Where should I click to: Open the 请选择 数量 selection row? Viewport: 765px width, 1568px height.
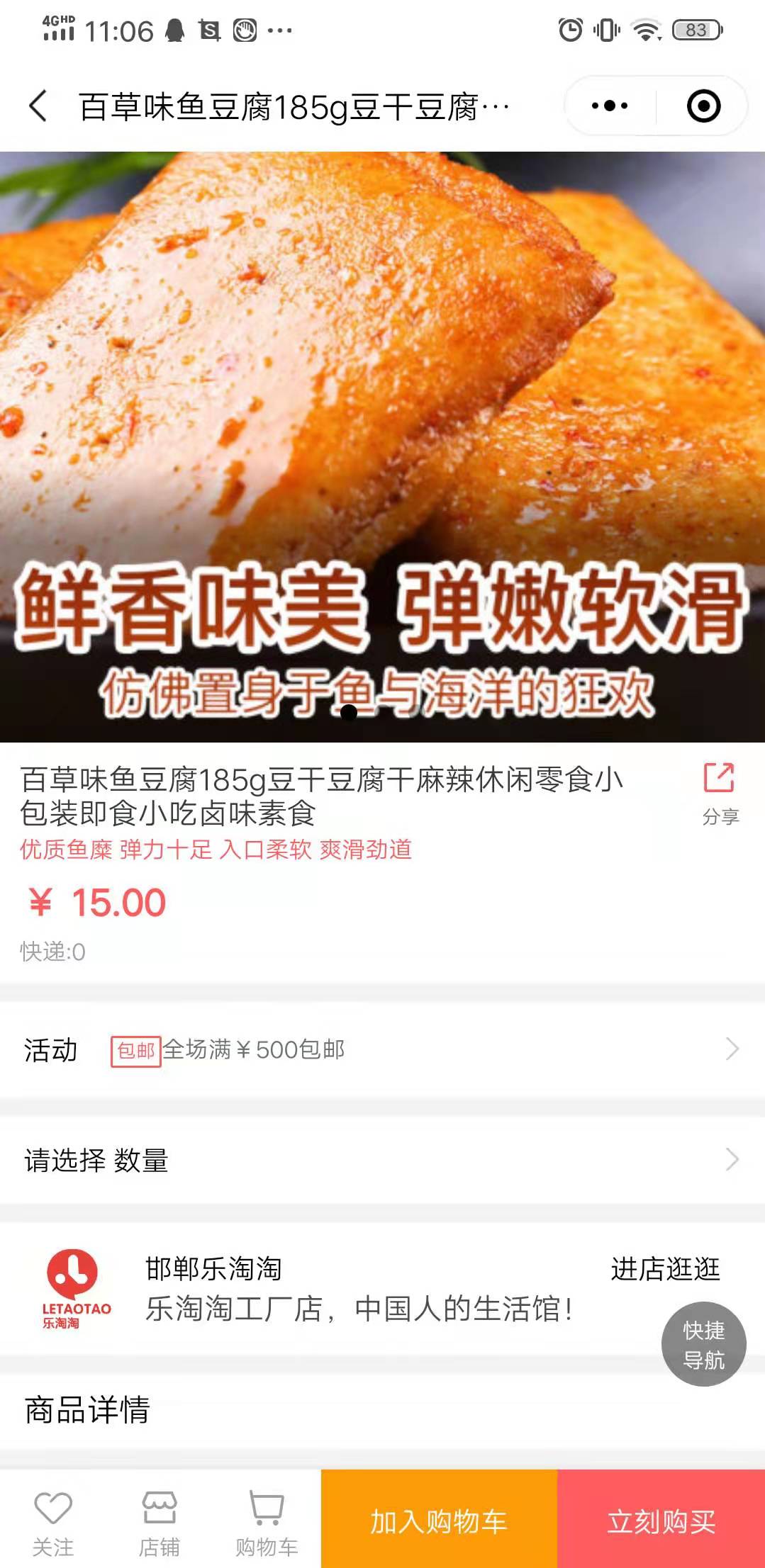point(383,1160)
